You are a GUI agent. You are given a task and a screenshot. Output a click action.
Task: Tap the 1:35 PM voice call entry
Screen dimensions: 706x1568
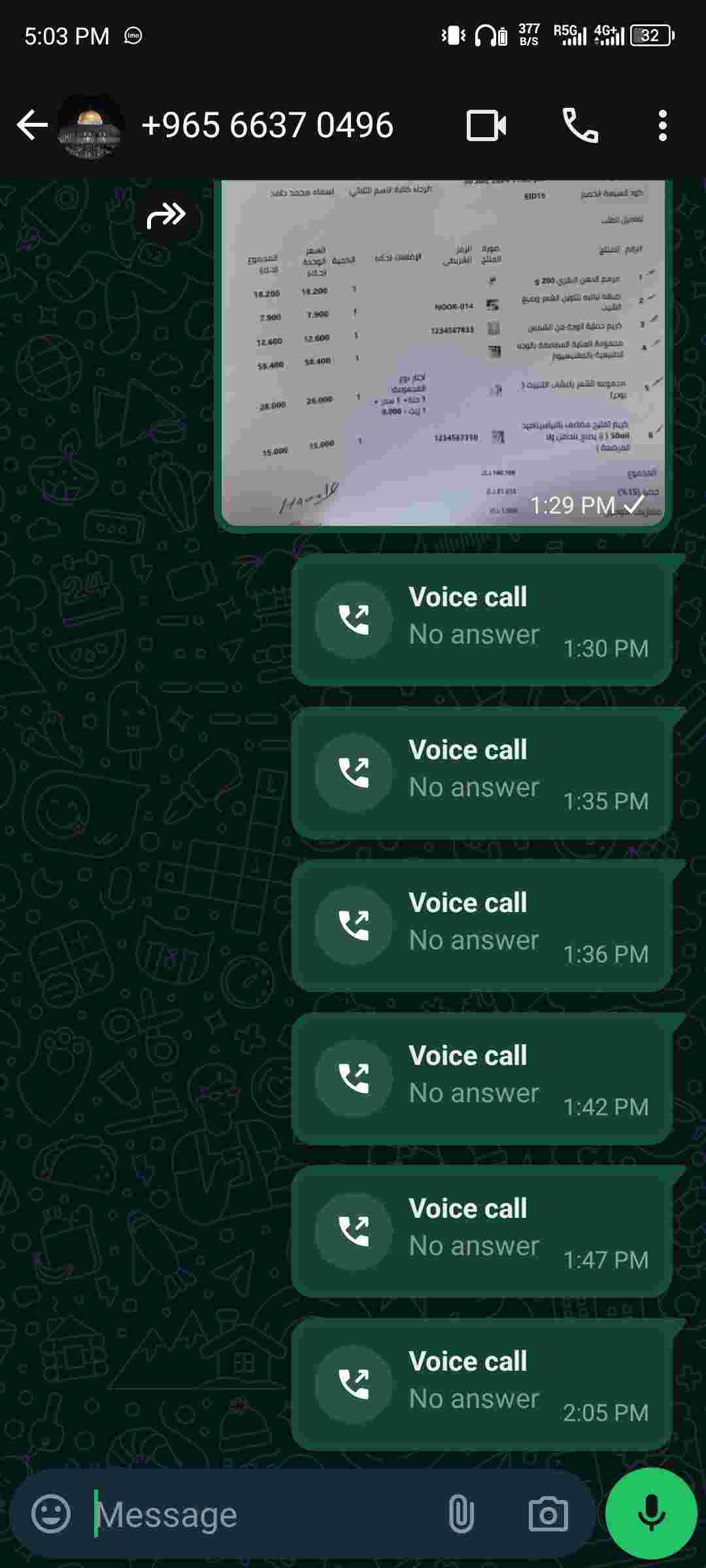(x=482, y=772)
